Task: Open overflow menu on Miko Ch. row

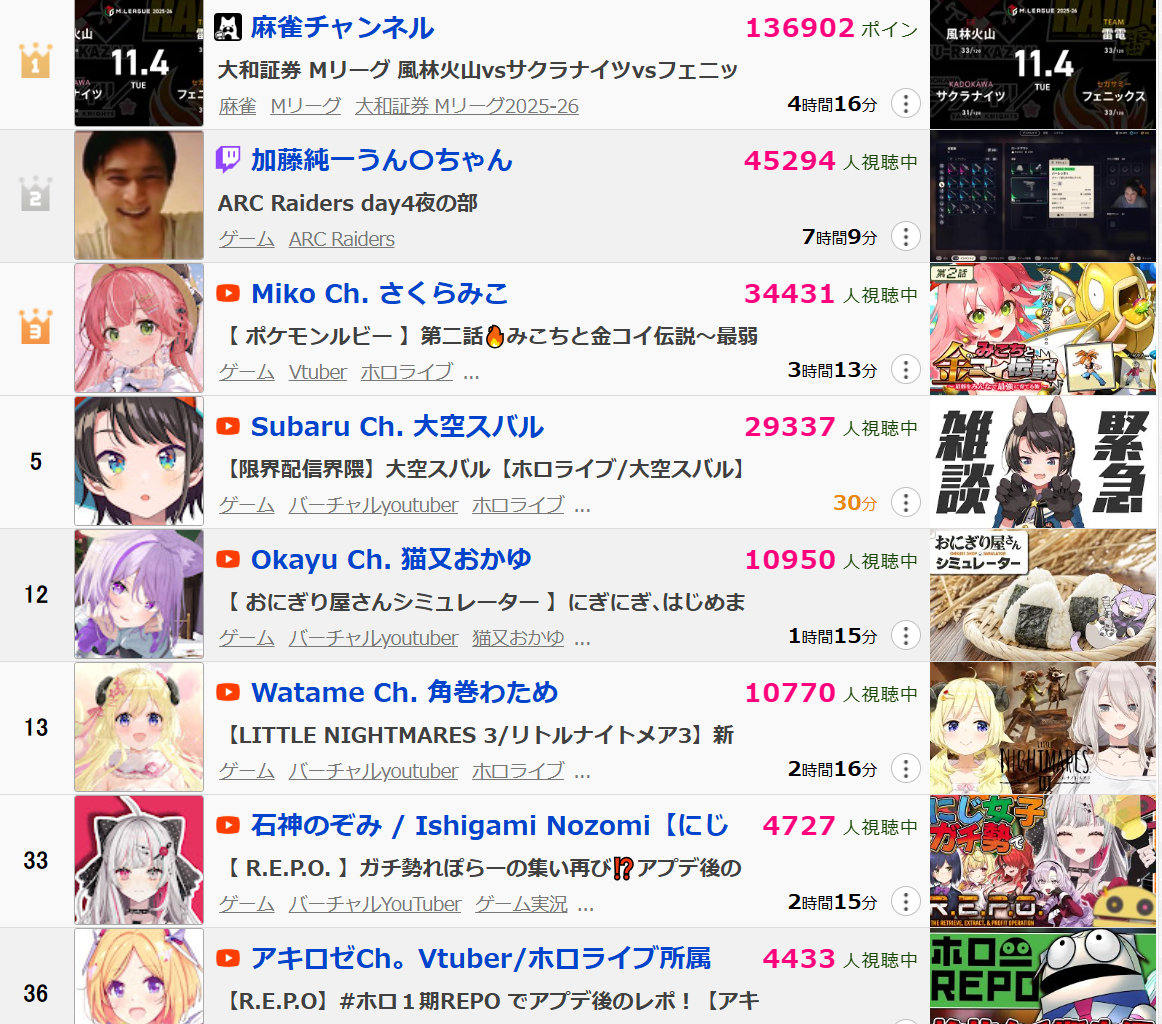Action: pos(905,370)
